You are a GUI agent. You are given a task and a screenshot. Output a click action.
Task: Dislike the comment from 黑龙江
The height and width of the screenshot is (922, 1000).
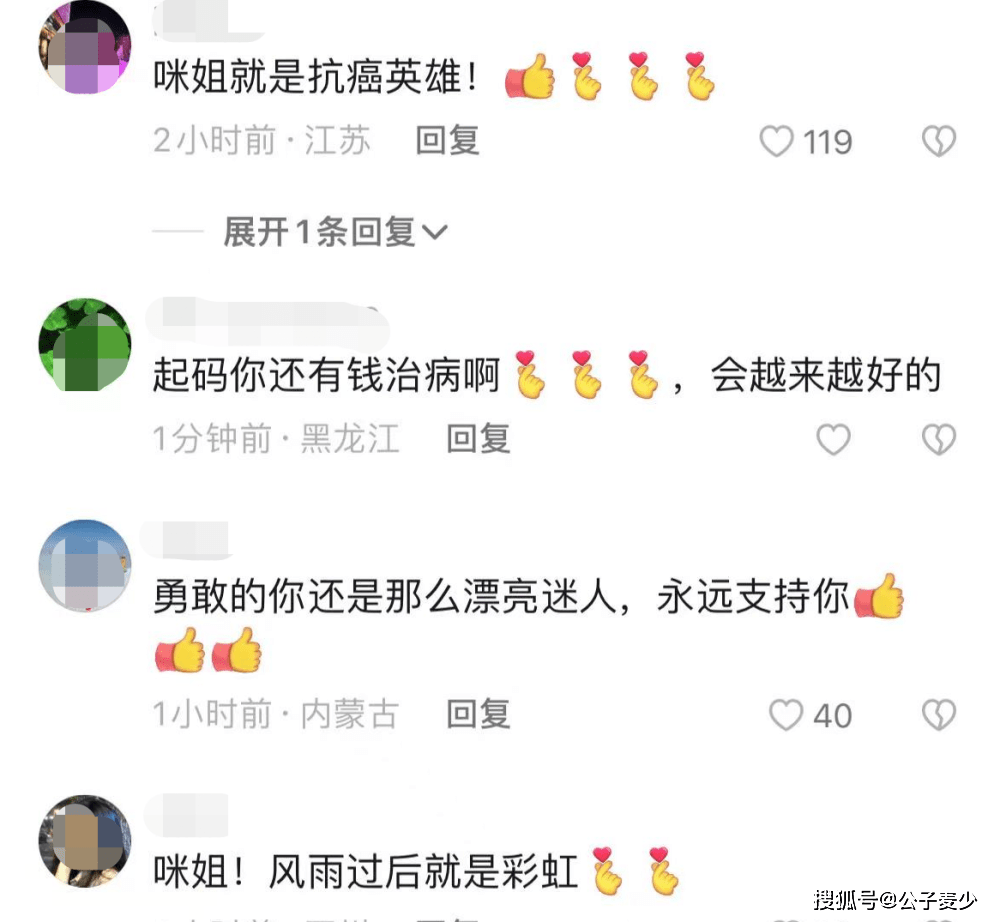tap(938, 439)
